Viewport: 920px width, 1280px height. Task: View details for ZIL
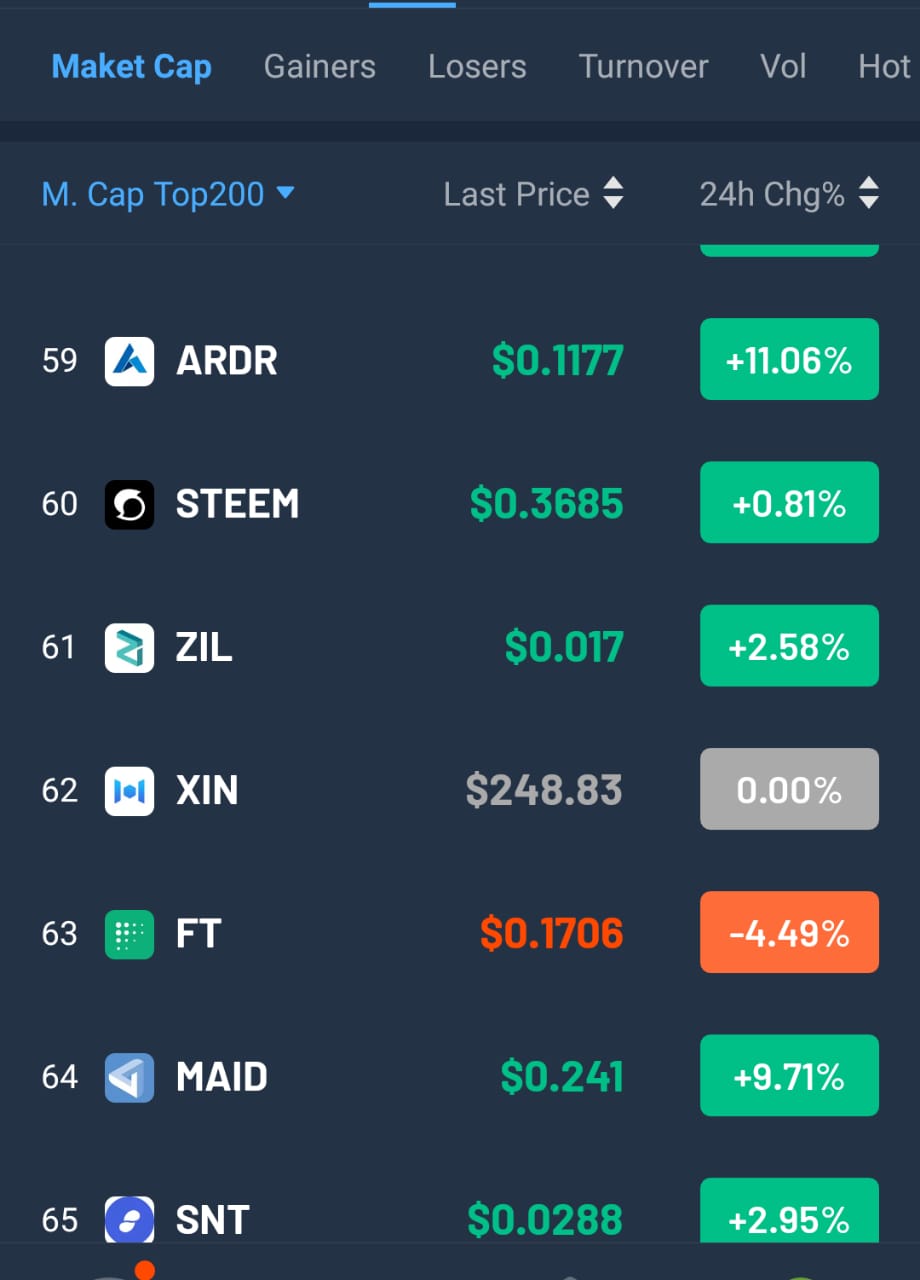coord(204,647)
